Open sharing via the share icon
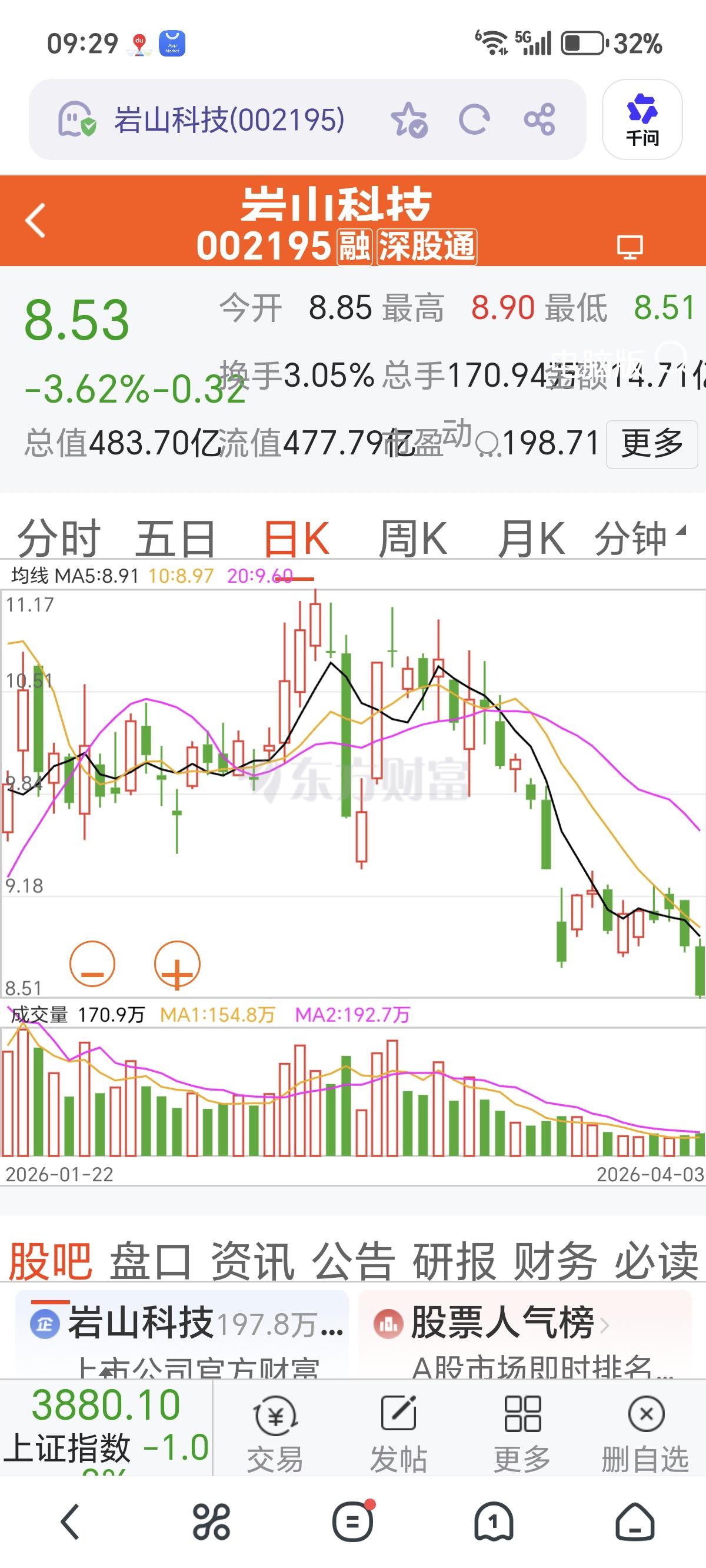Image resolution: width=706 pixels, height=1568 pixels. click(542, 120)
